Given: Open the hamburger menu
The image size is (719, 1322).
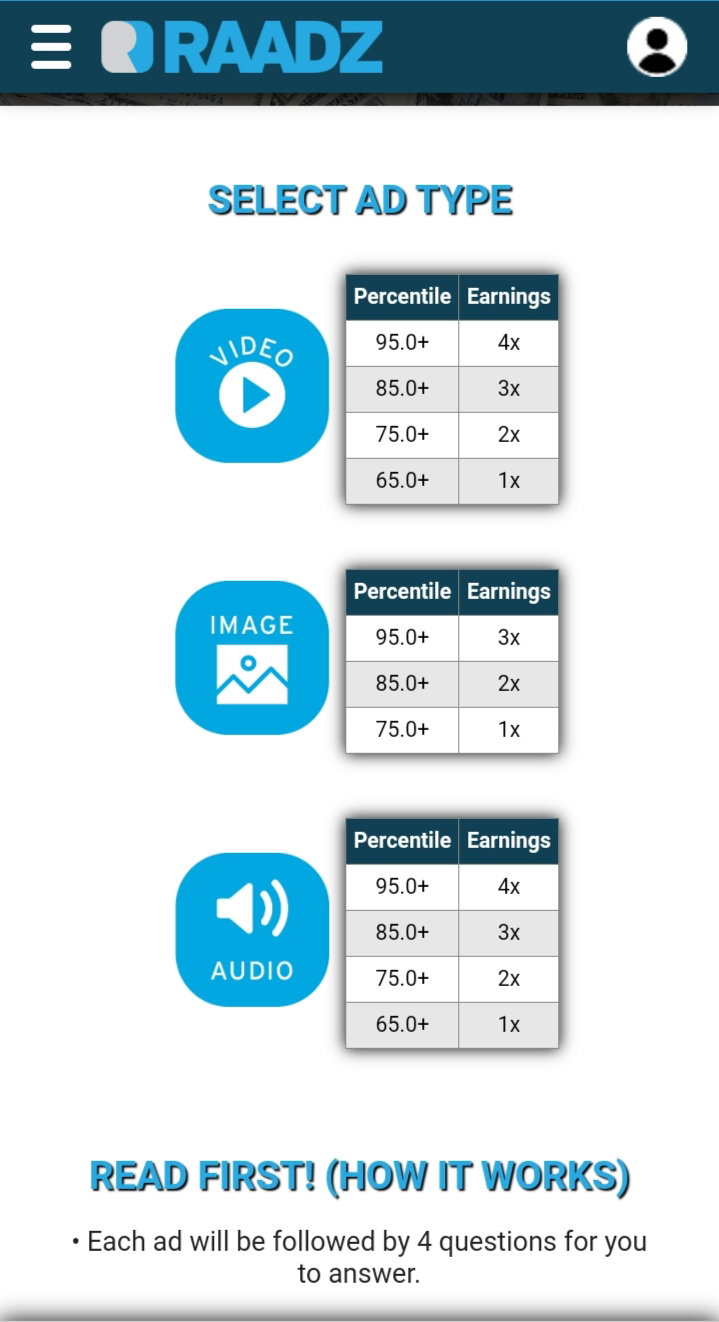Looking at the screenshot, I should tap(51, 46).
